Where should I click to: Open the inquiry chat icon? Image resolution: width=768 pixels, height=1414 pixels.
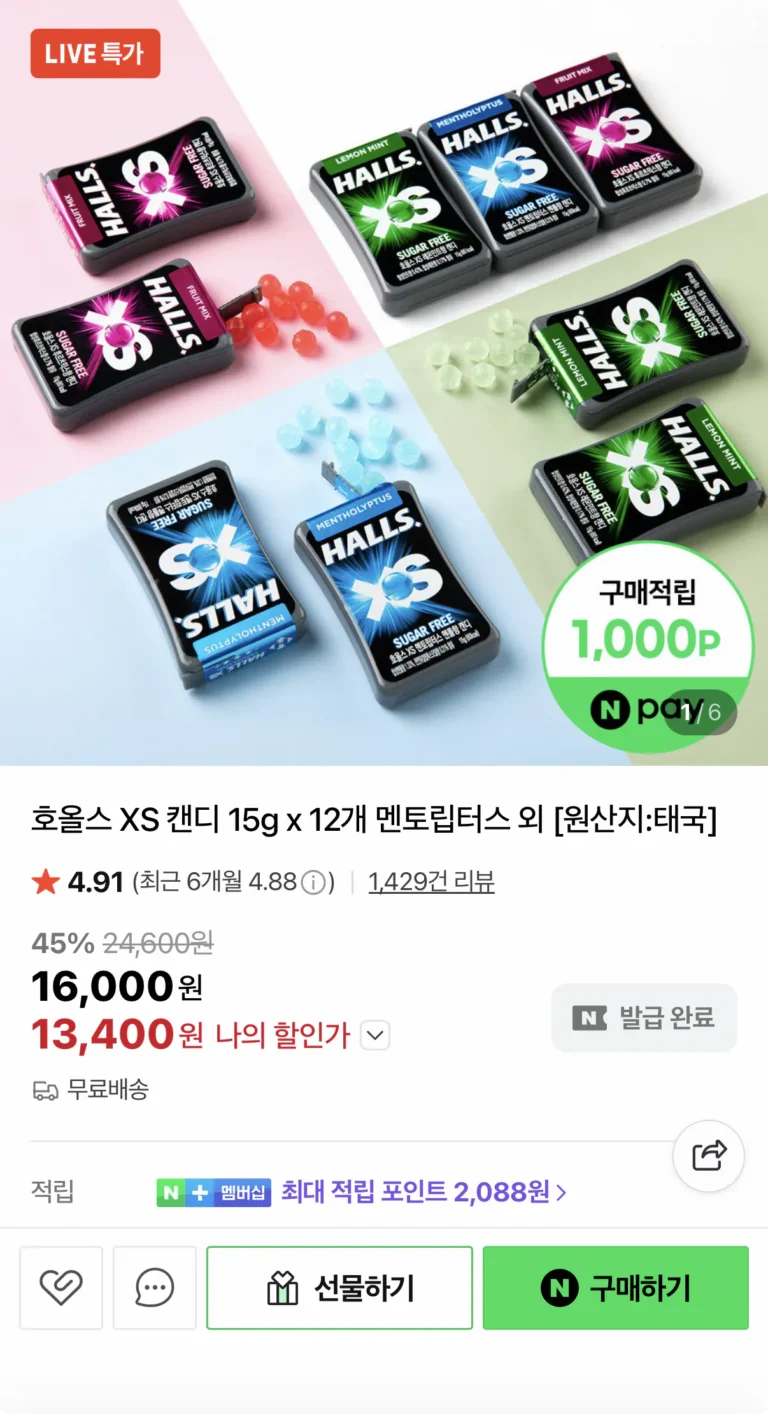tap(154, 1288)
